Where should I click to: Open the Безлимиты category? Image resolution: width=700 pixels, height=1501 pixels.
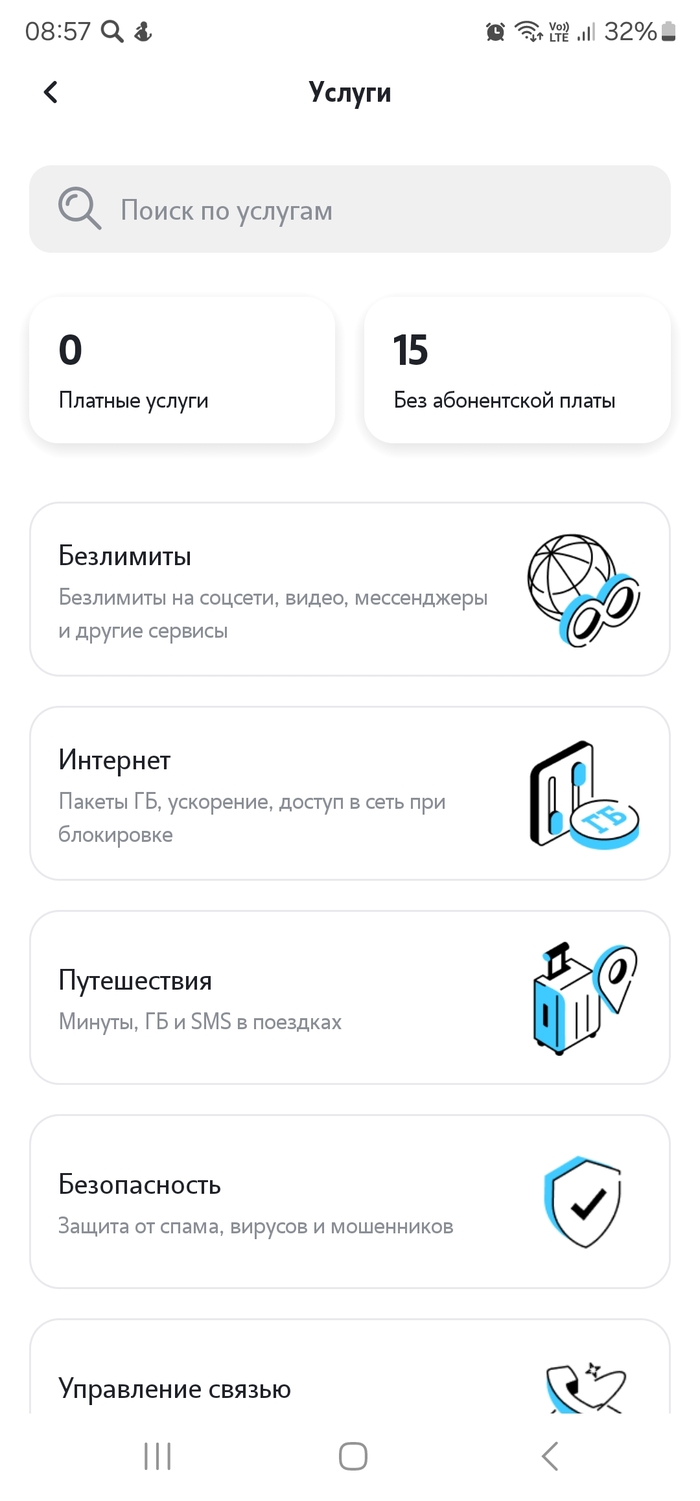pyautogui.click(x=350, y=589)
